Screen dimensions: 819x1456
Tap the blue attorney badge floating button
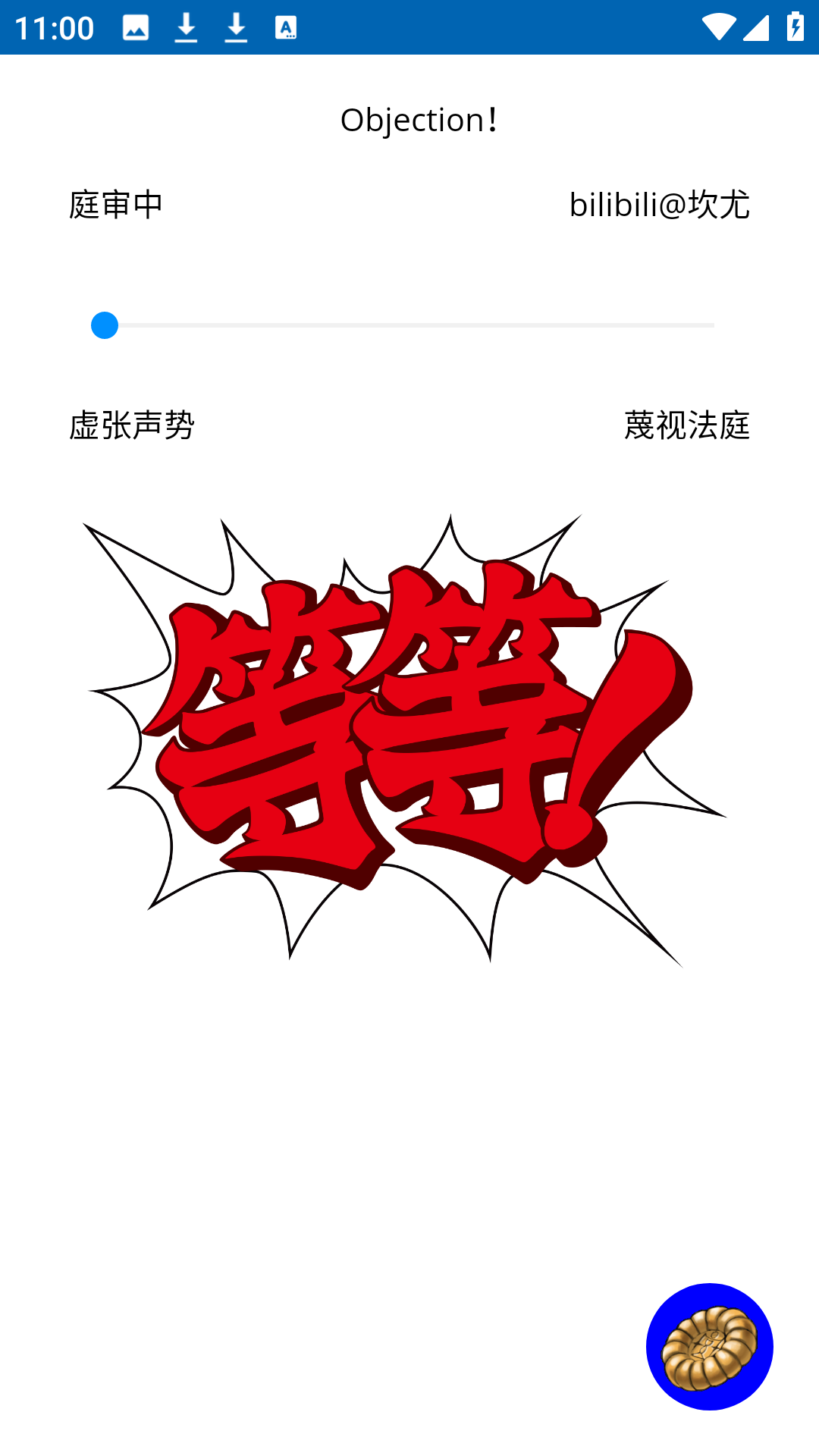(x=710, y=1347)
